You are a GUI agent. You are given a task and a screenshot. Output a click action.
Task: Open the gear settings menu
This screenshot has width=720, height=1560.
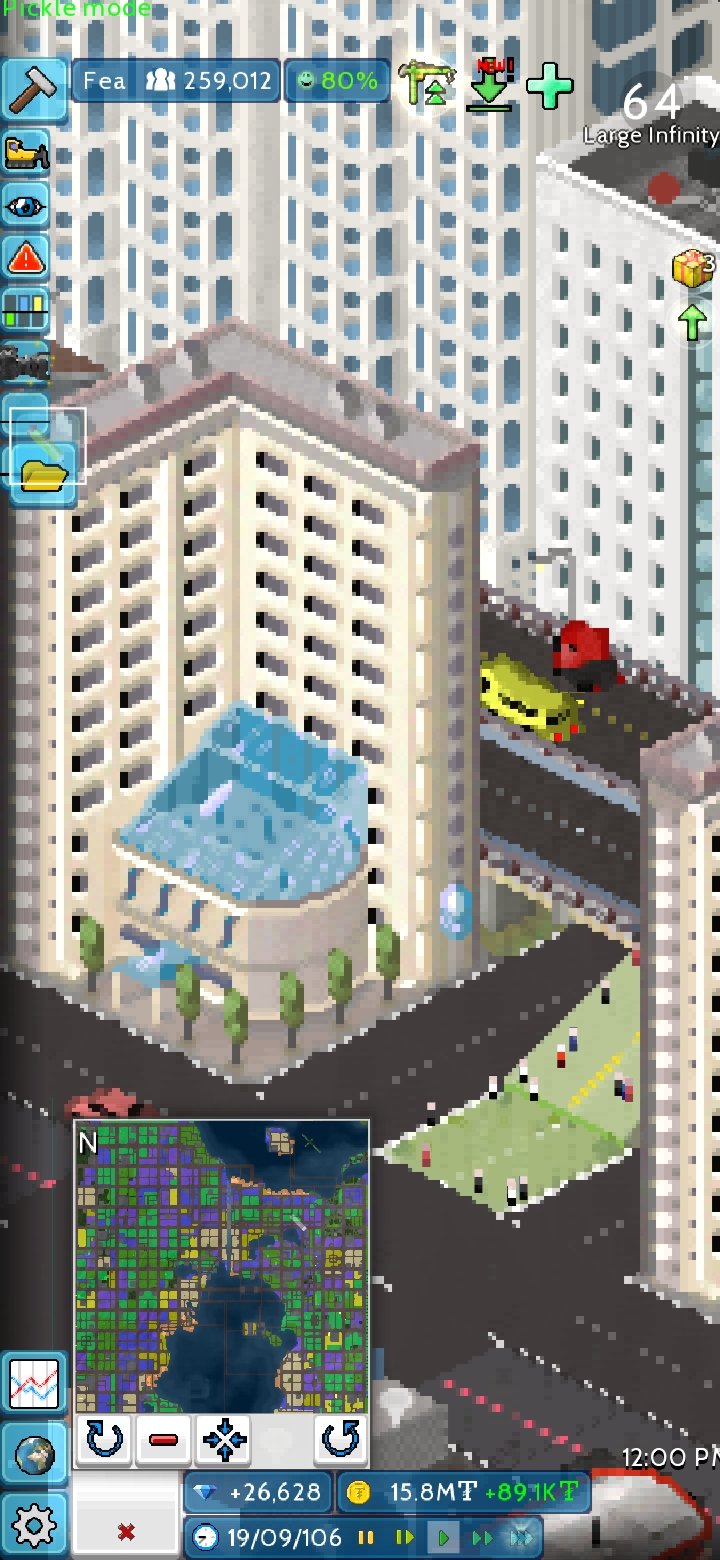34,1526
